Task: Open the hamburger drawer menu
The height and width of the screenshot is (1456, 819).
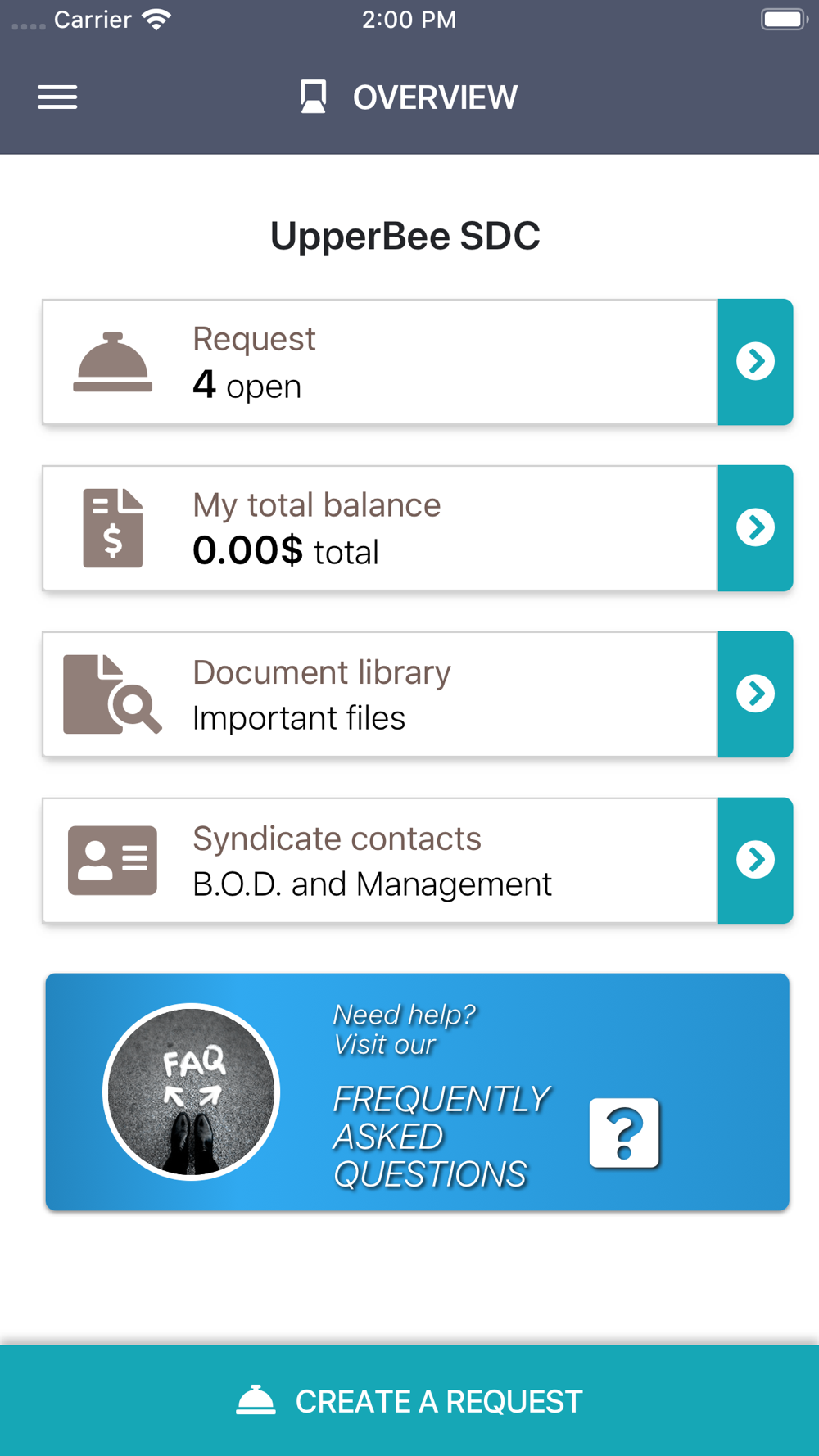Action: click(x=57, y=97)
